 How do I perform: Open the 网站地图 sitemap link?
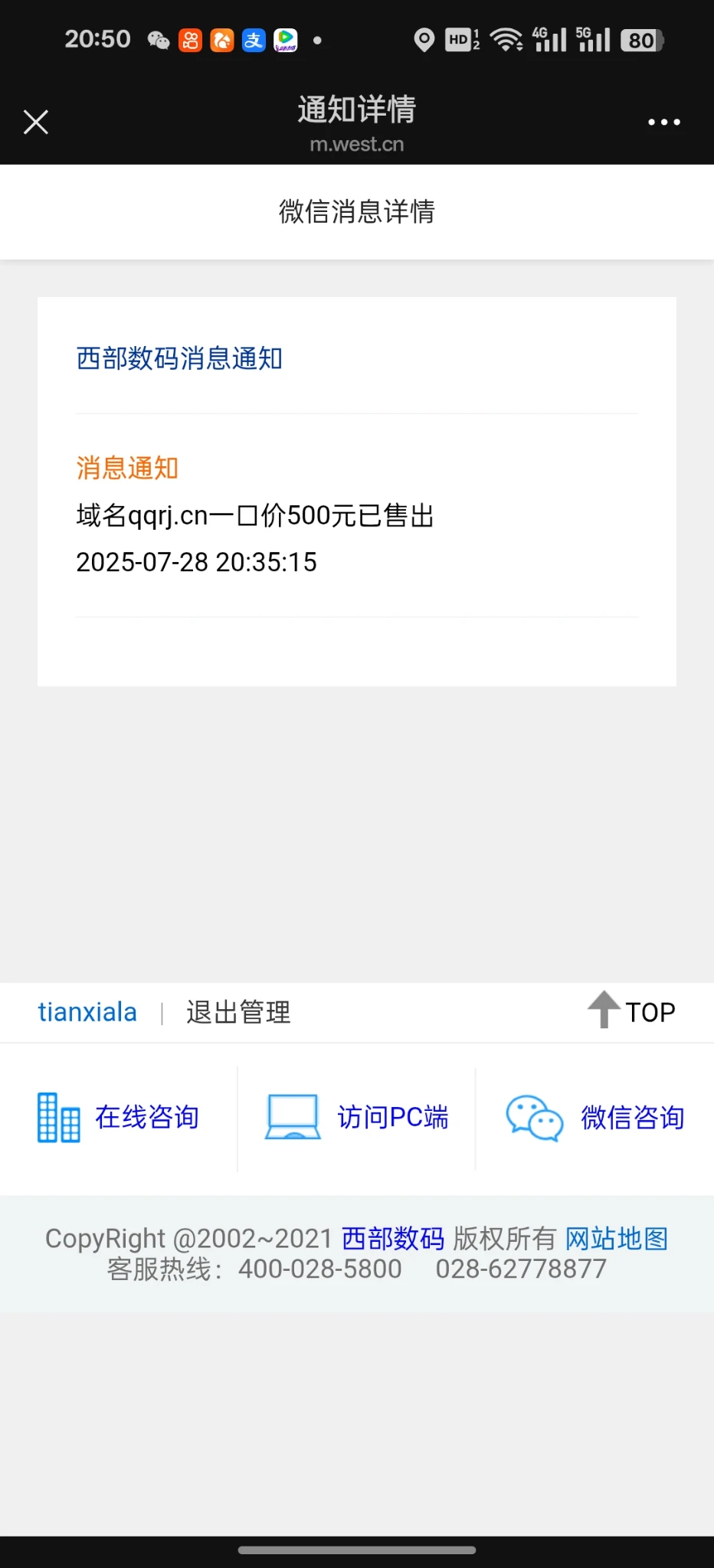point(617,1238)
